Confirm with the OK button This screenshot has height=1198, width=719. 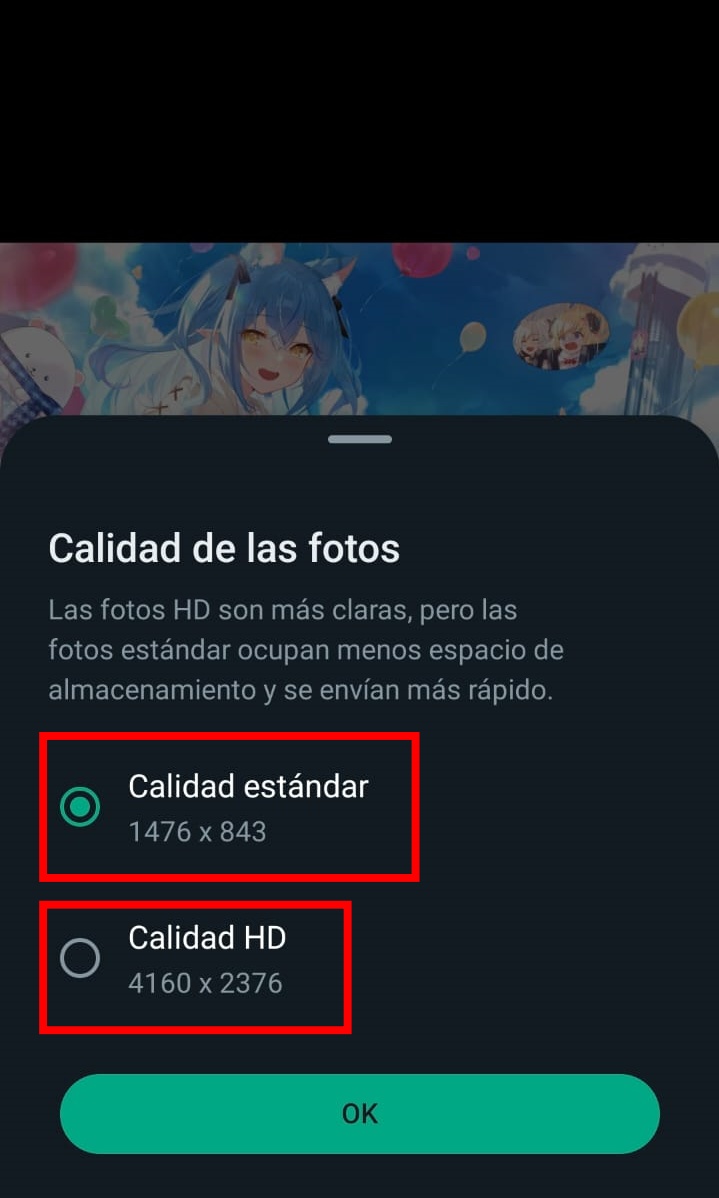point(360,1114)
